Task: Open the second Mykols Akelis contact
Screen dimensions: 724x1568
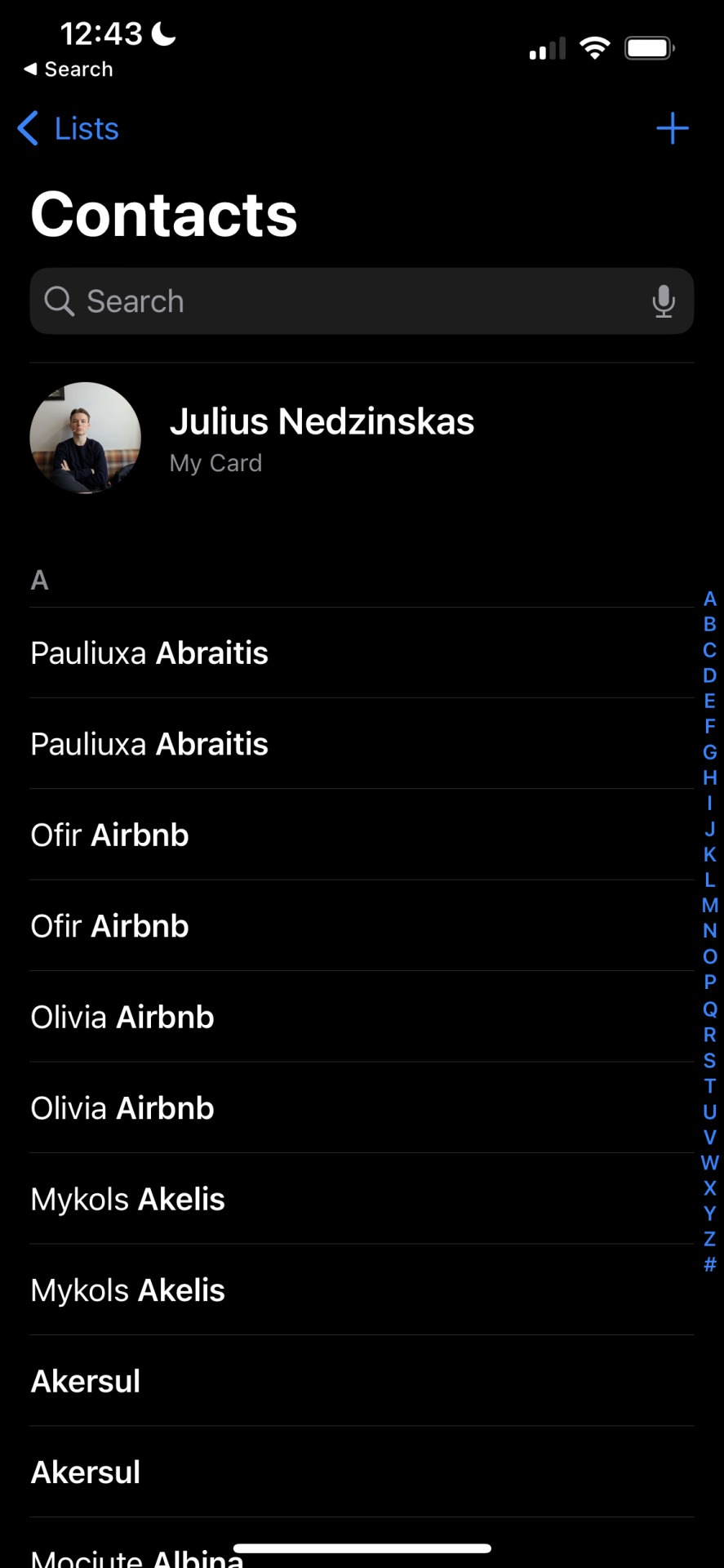Action: 128,1290
